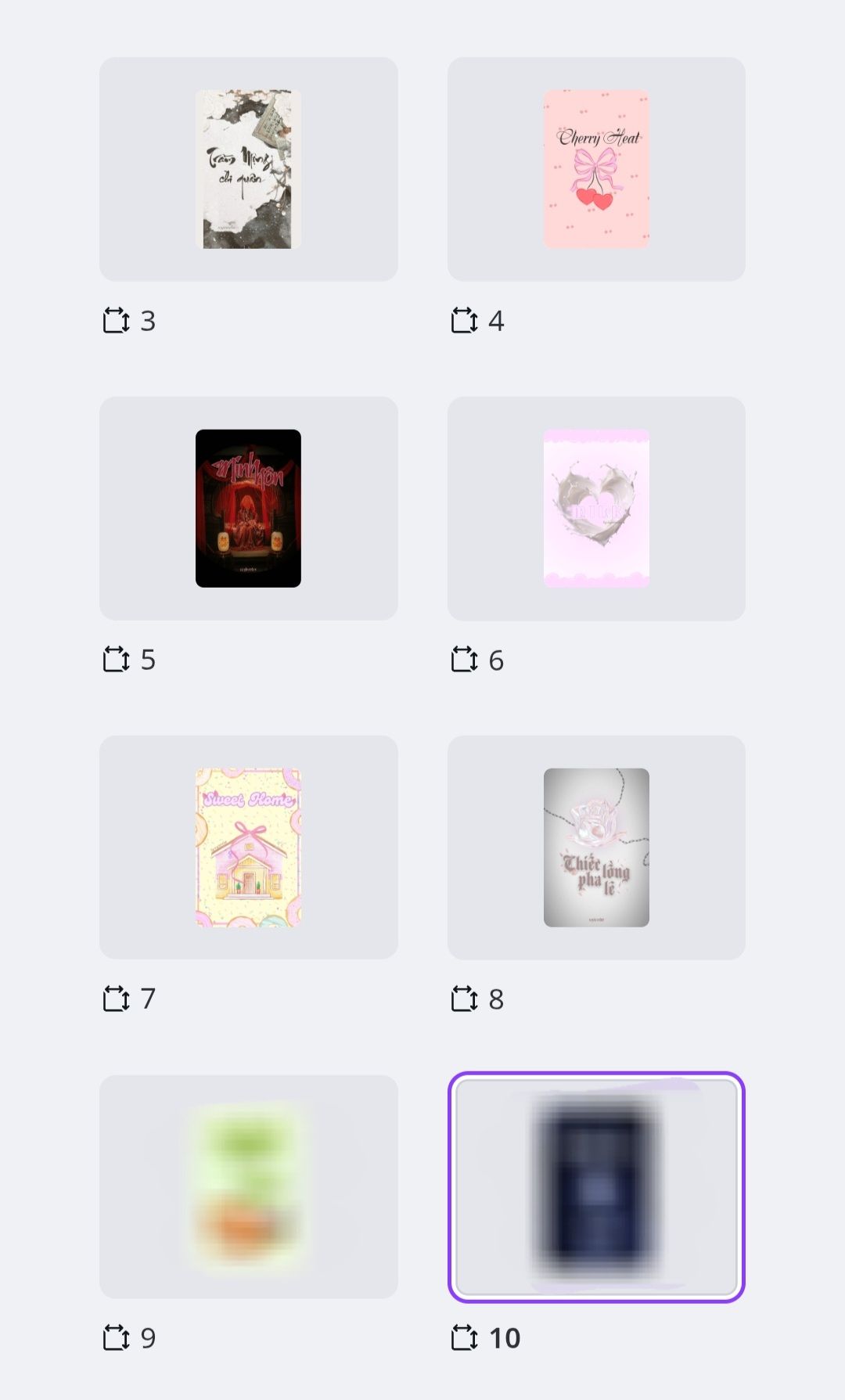Open the Cherry Heat page thumbnail
This screenshot has width=845, height=1400.
(596, 169)
